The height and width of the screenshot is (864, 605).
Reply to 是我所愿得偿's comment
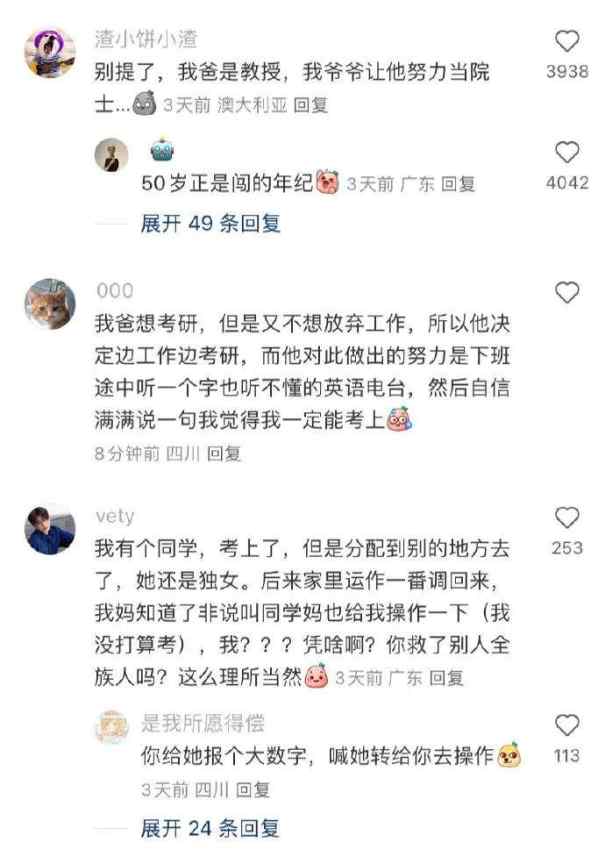(252, 790)
